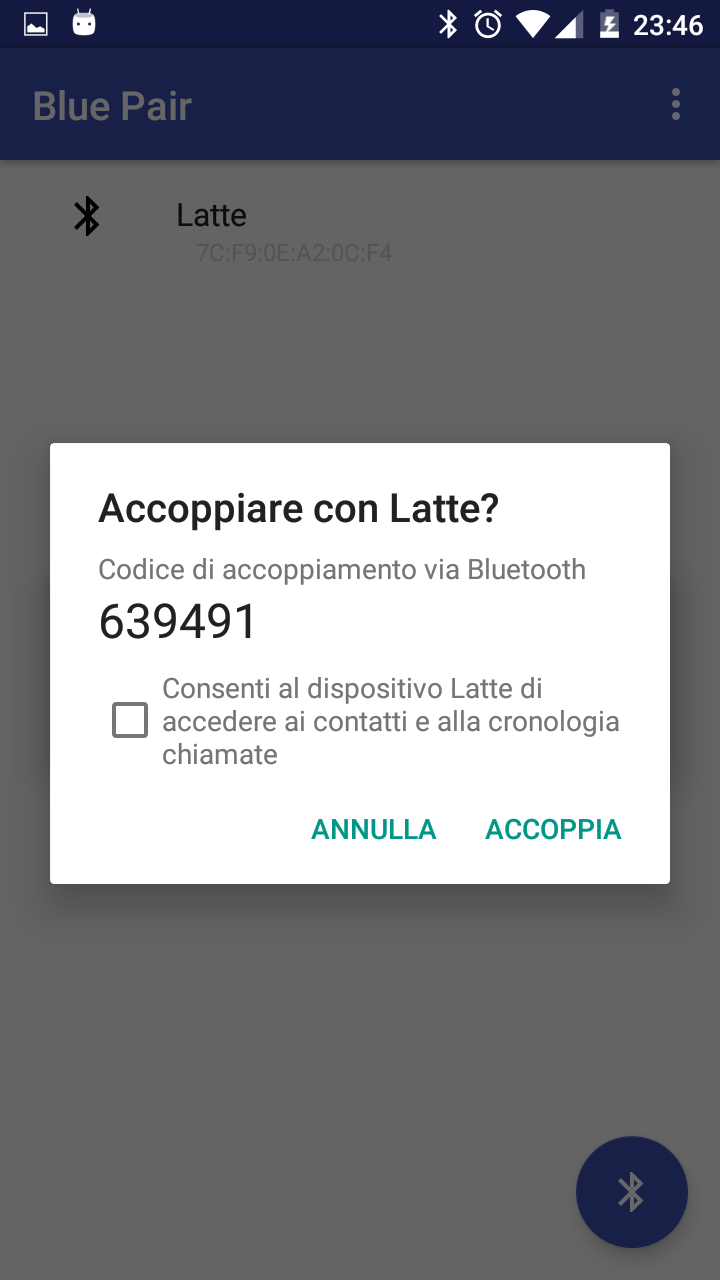The image size is (720, 1280).
Task: Check the contacts and call history access box
Action: tap(130, 720)
